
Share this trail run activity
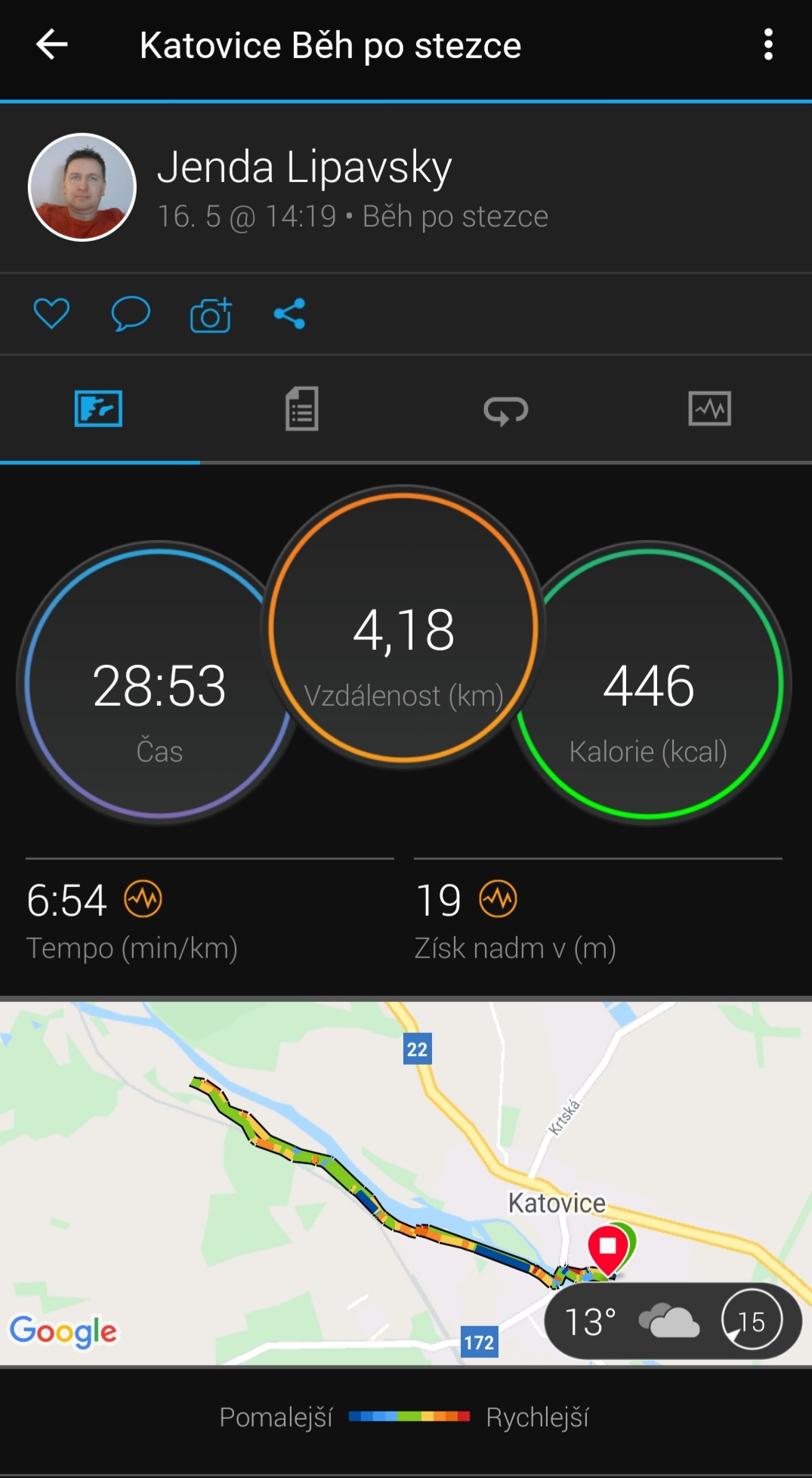pyautogui.click(x=290, y=314)
